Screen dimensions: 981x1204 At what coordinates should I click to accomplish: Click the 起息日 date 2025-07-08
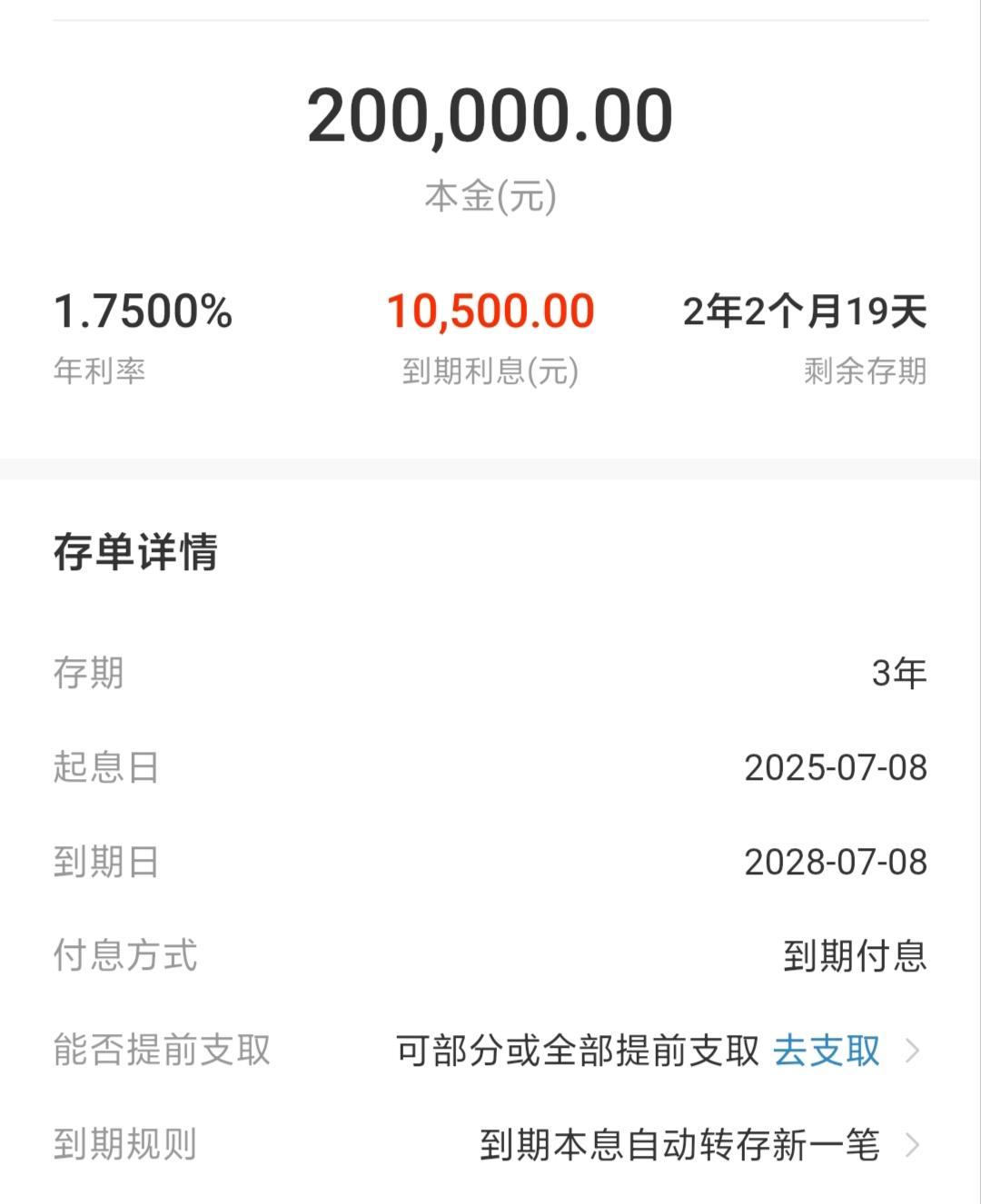click(836, 769)
